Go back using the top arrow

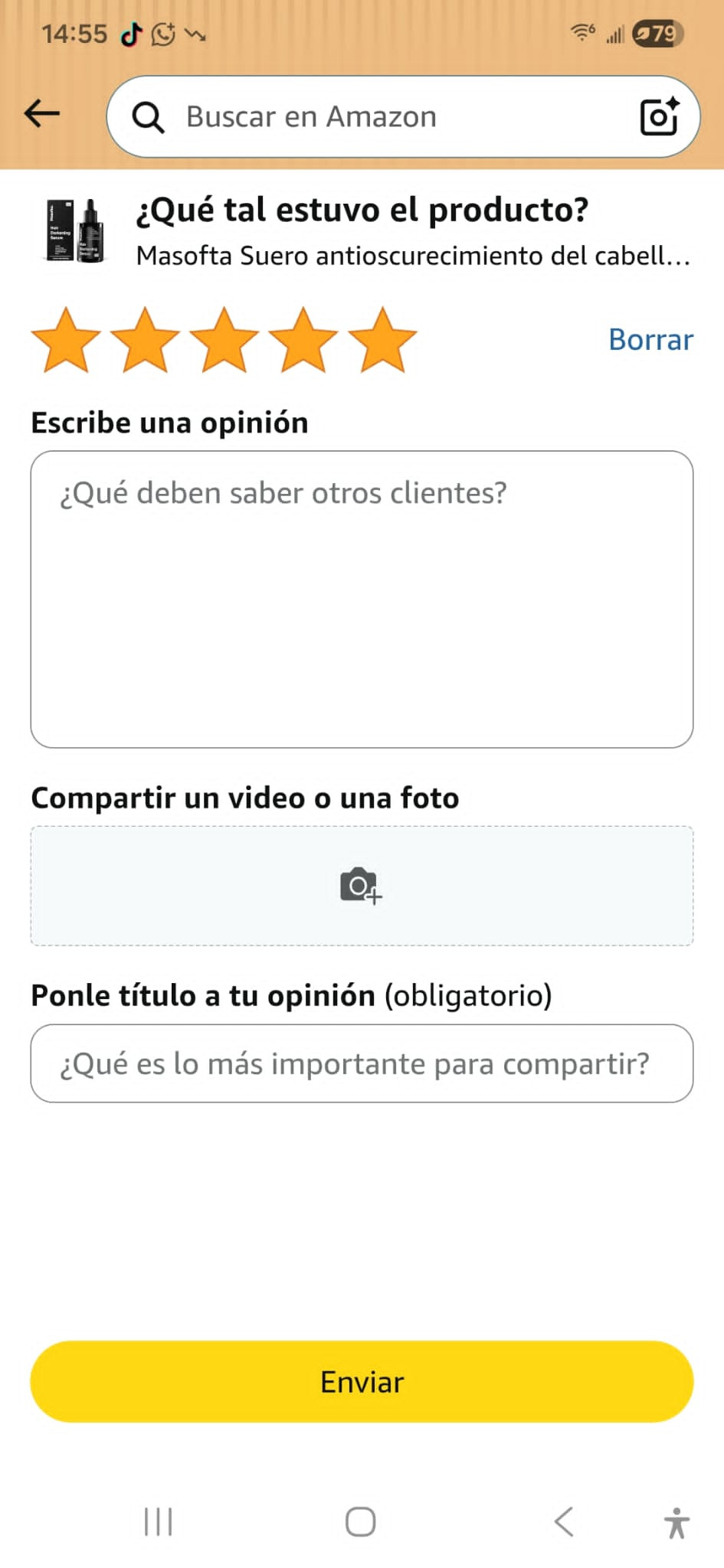pyautogui.click(x=42, y=114)
